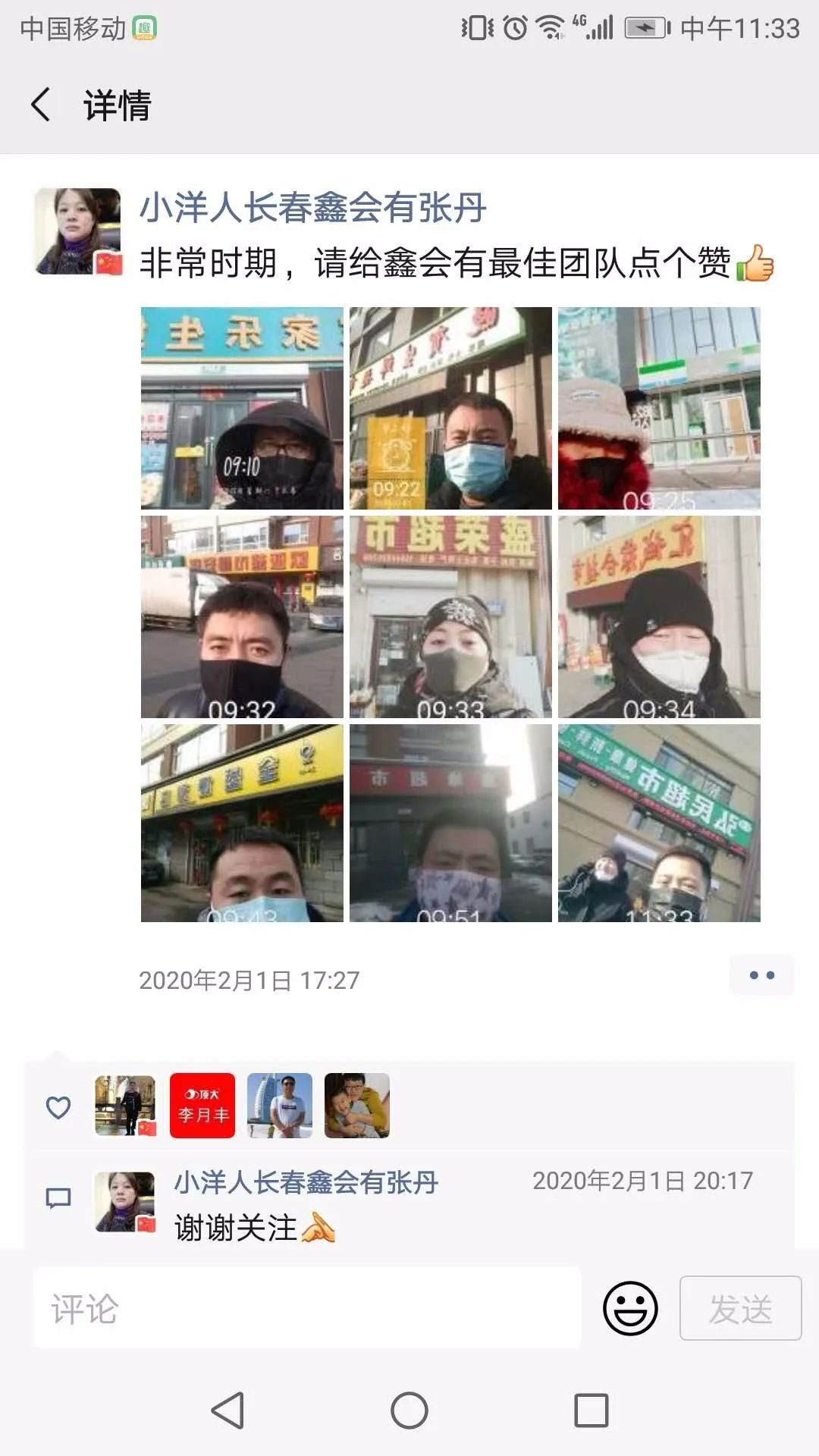Image resolution: width=819 pixels, height=1456 pixels.
Task: Tap the heart icon in the likes row
Action: (x=58, y=1106)
